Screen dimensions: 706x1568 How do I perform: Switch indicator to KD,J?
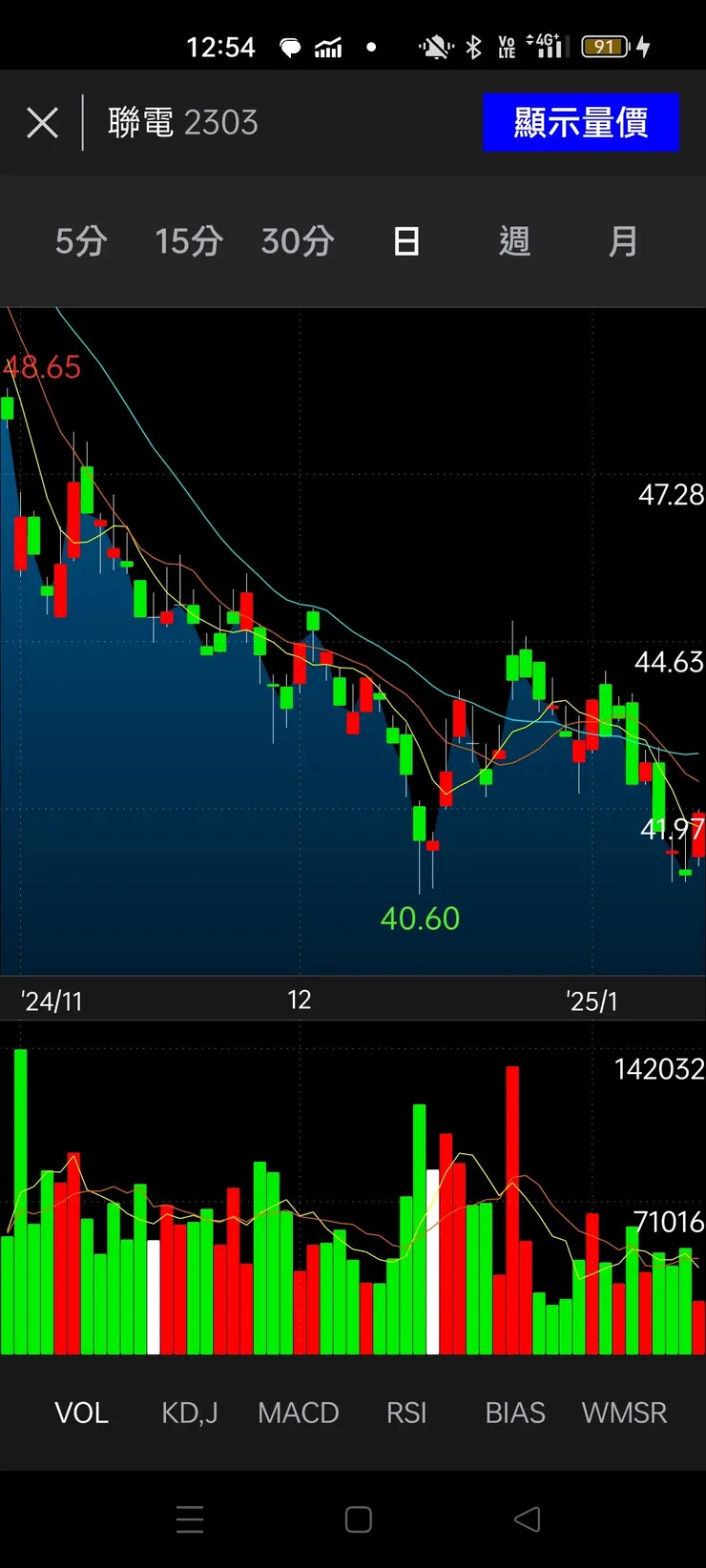190,1413
